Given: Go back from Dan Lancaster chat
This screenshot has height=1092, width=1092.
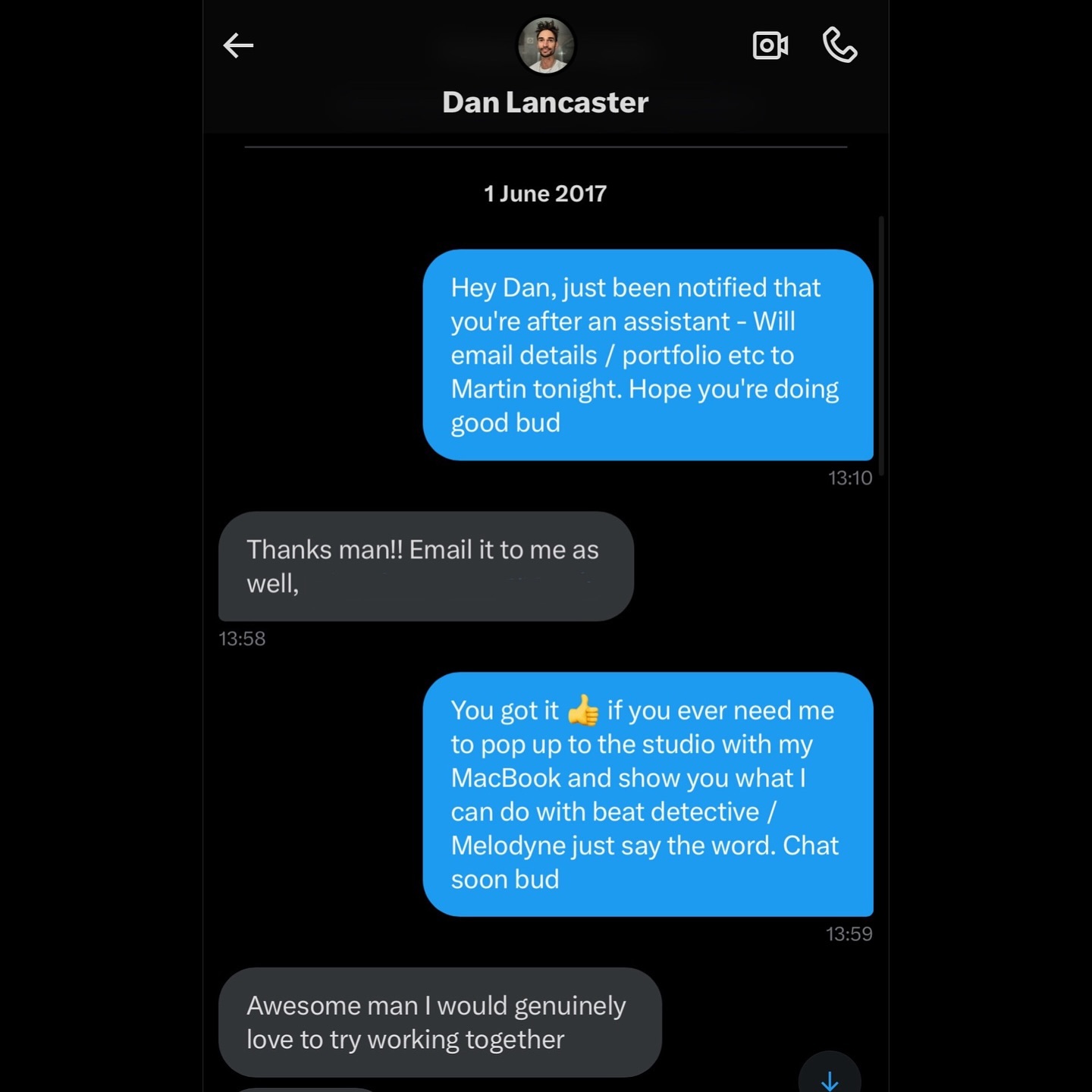Looking at the screenshot, I should [238, 45].
